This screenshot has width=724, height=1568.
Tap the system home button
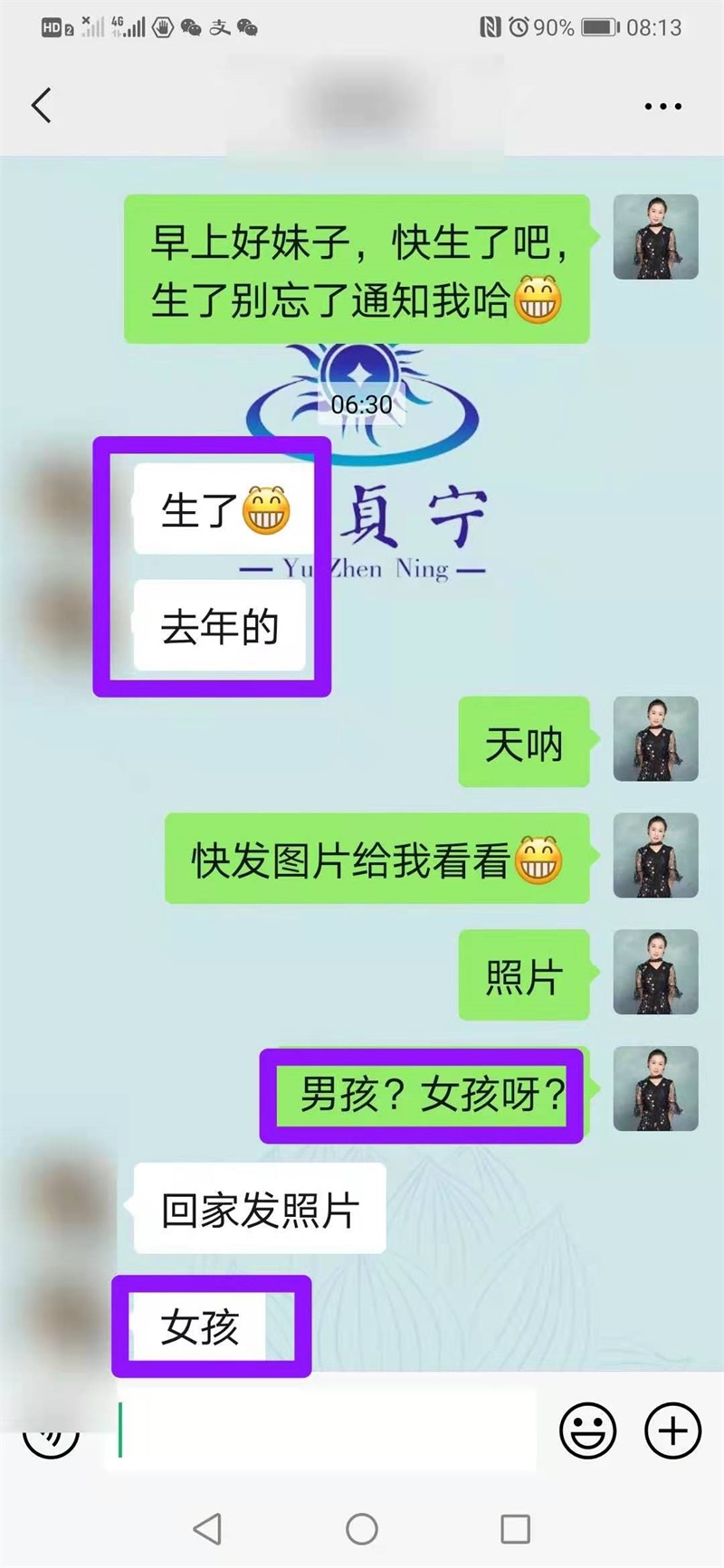[x=362, y=1529]
